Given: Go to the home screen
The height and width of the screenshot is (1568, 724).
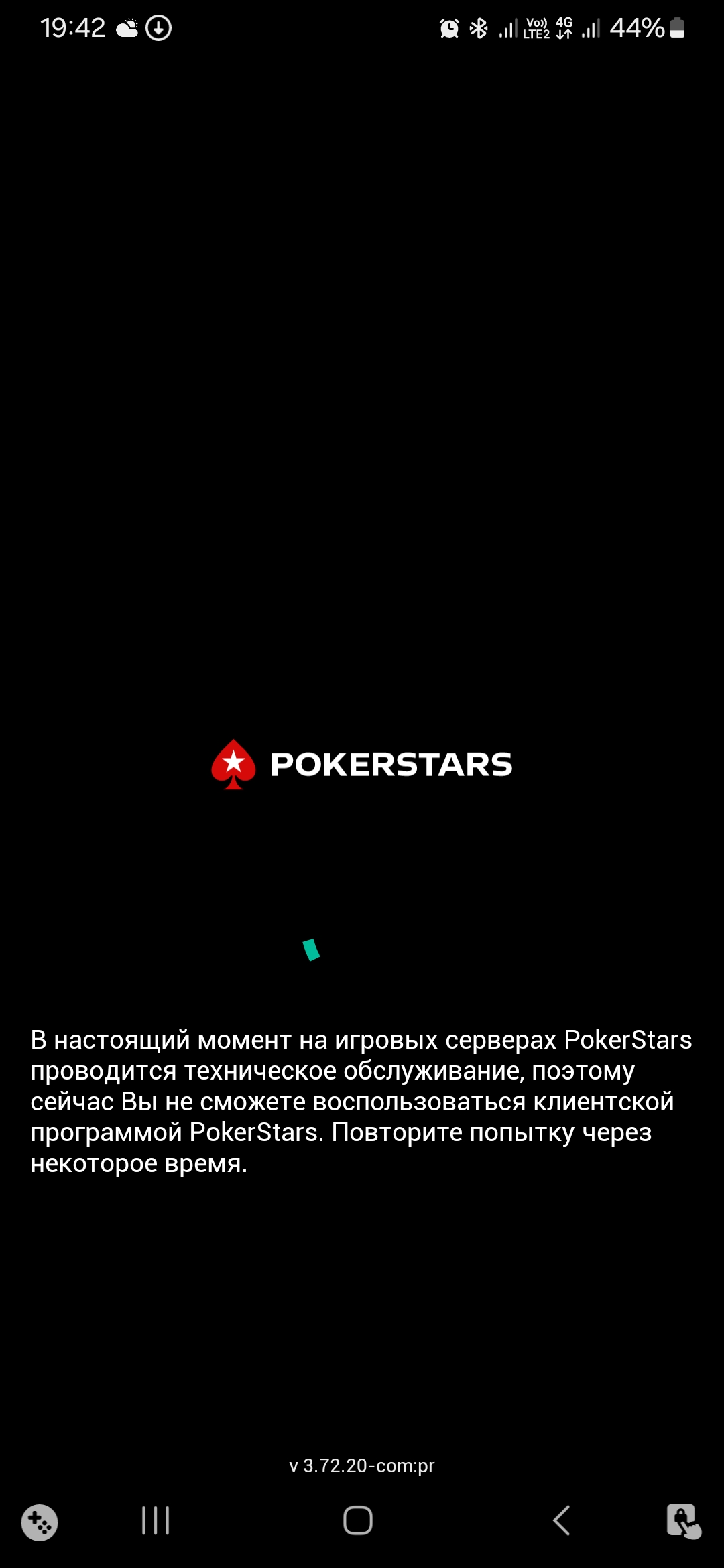Looking at the screenshot, I should pos(358,1520).
